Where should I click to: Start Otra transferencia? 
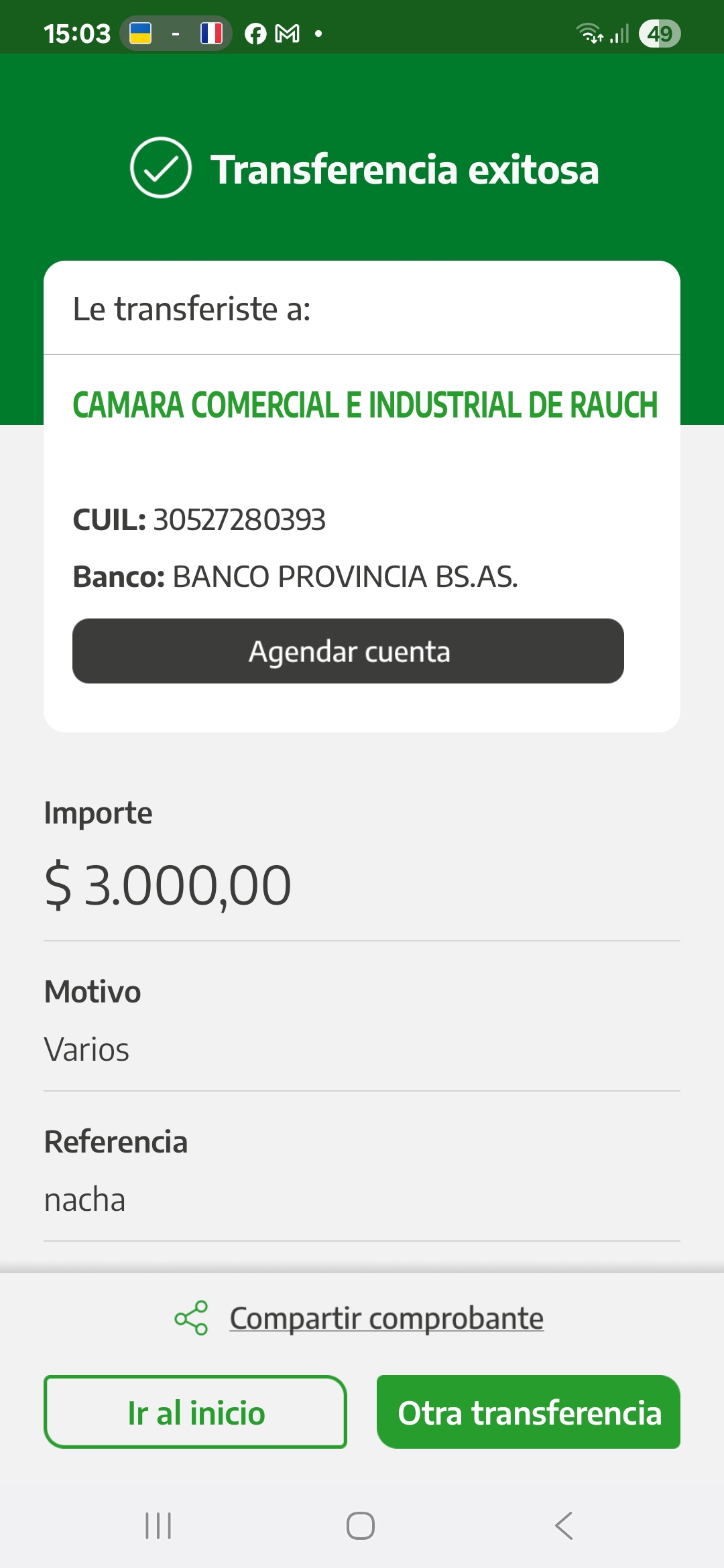(528, 1412)
